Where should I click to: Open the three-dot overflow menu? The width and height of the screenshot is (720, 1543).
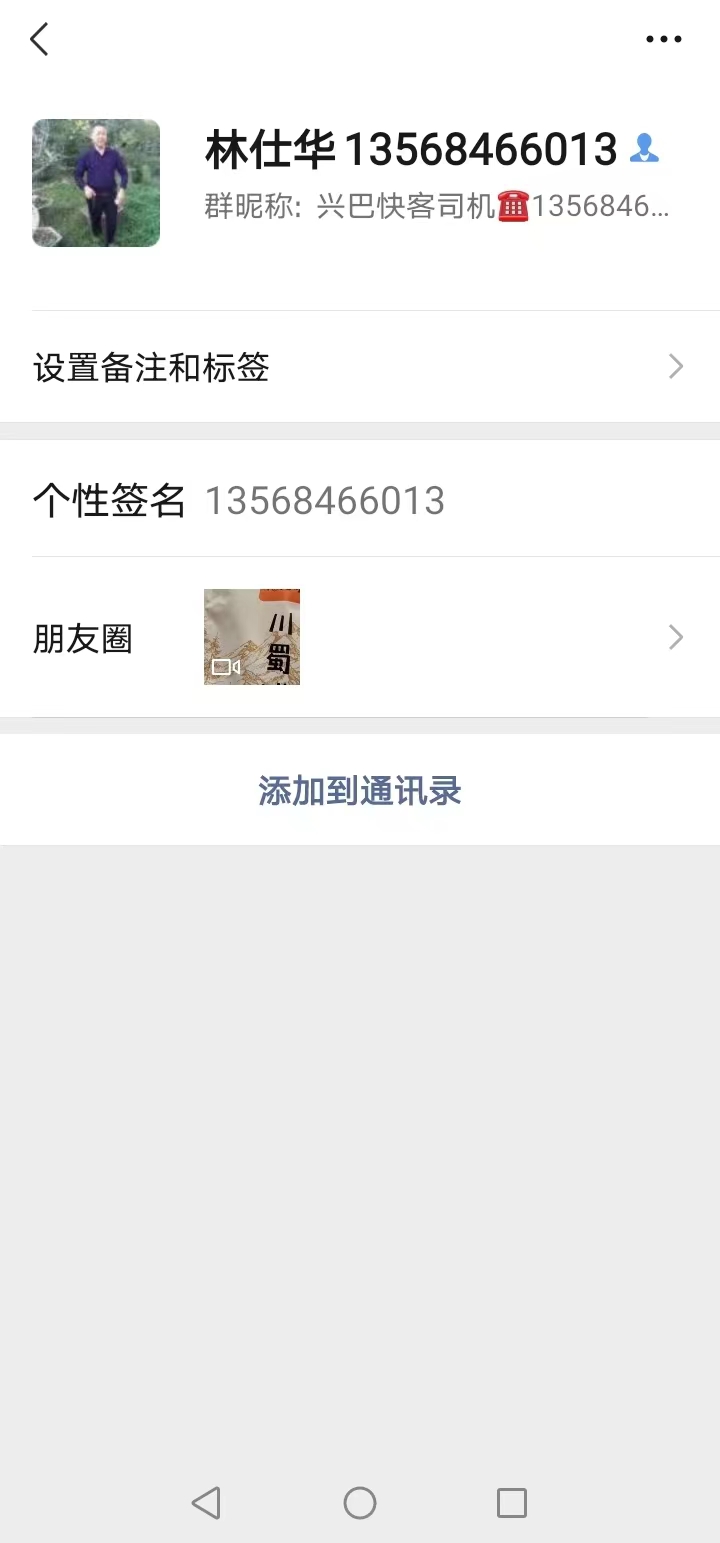(663, 40)
